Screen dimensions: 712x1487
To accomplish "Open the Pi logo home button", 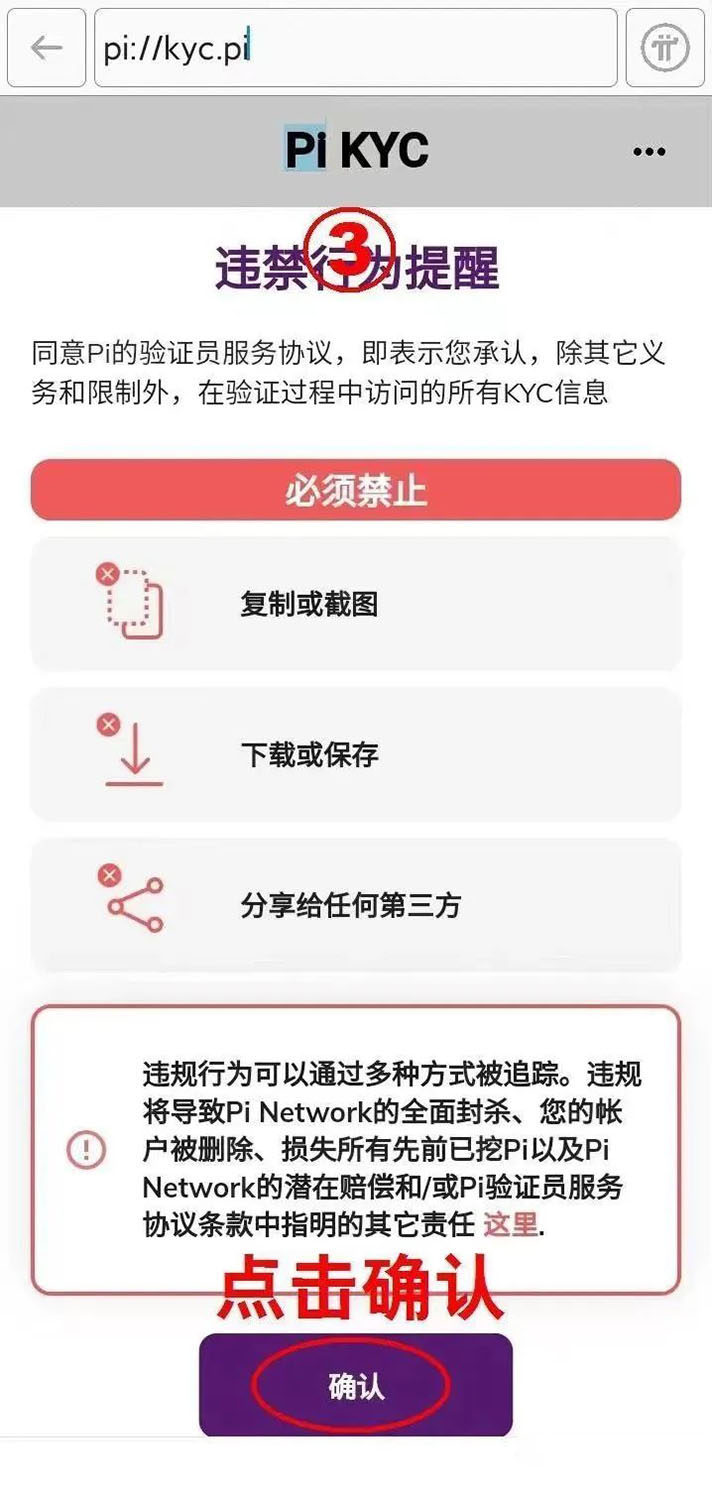I will pyautogui.click(x=665, y=49).
